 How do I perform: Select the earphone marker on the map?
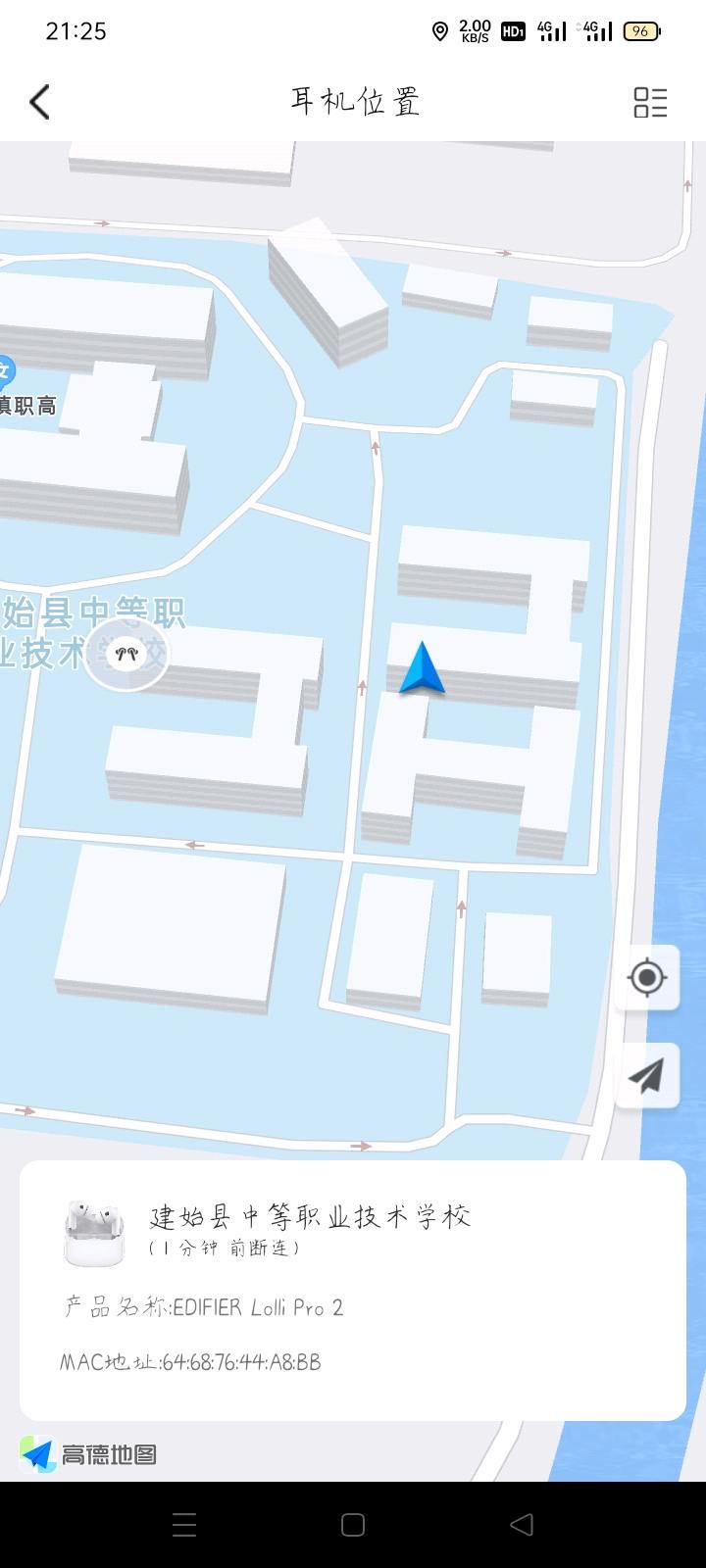126,654
